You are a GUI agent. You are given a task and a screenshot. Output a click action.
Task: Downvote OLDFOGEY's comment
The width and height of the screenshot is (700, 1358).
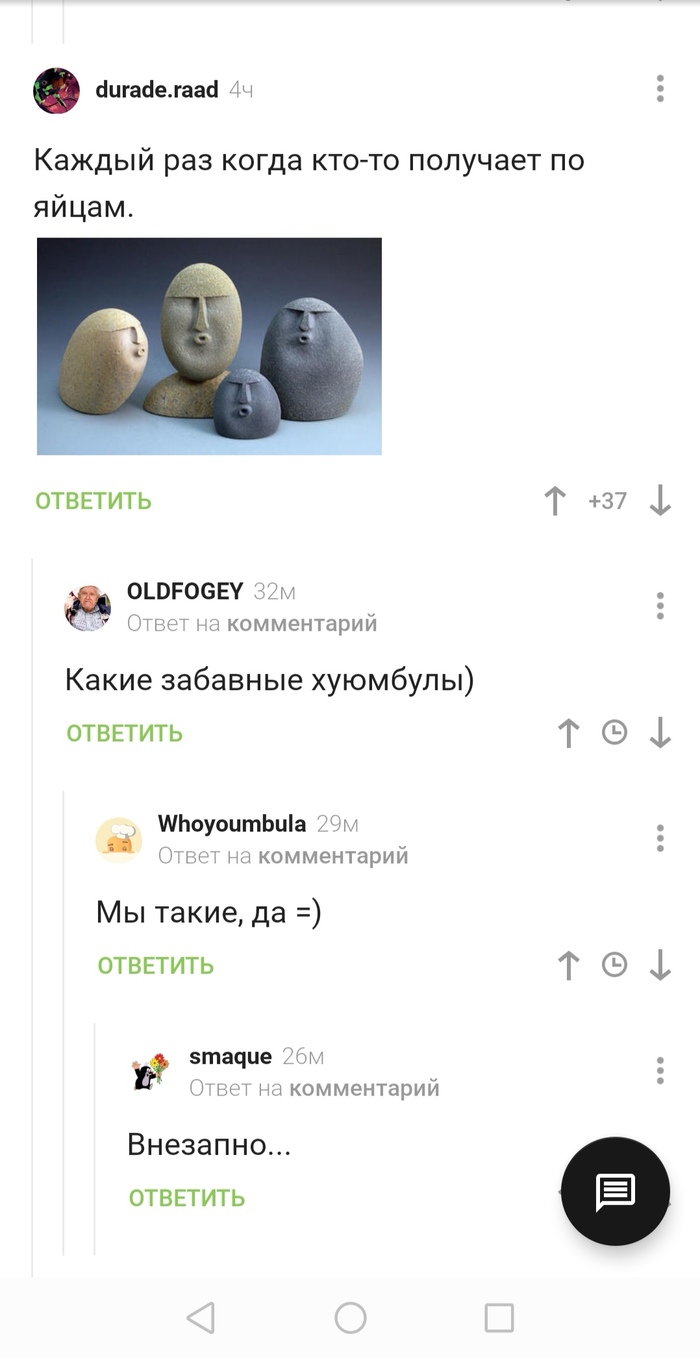click(660, 733)
